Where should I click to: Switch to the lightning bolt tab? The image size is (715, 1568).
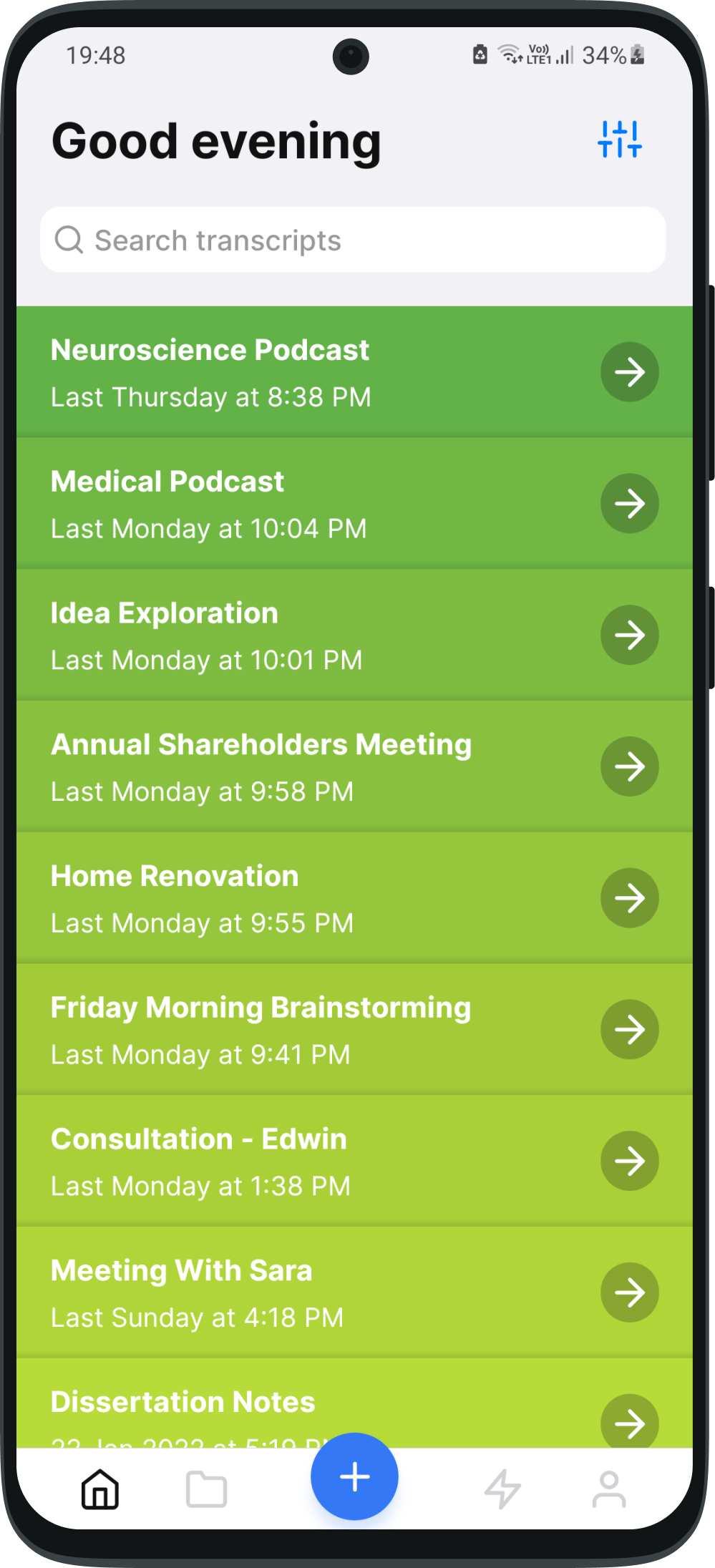pyautogui.click(x=502, y=1489)
